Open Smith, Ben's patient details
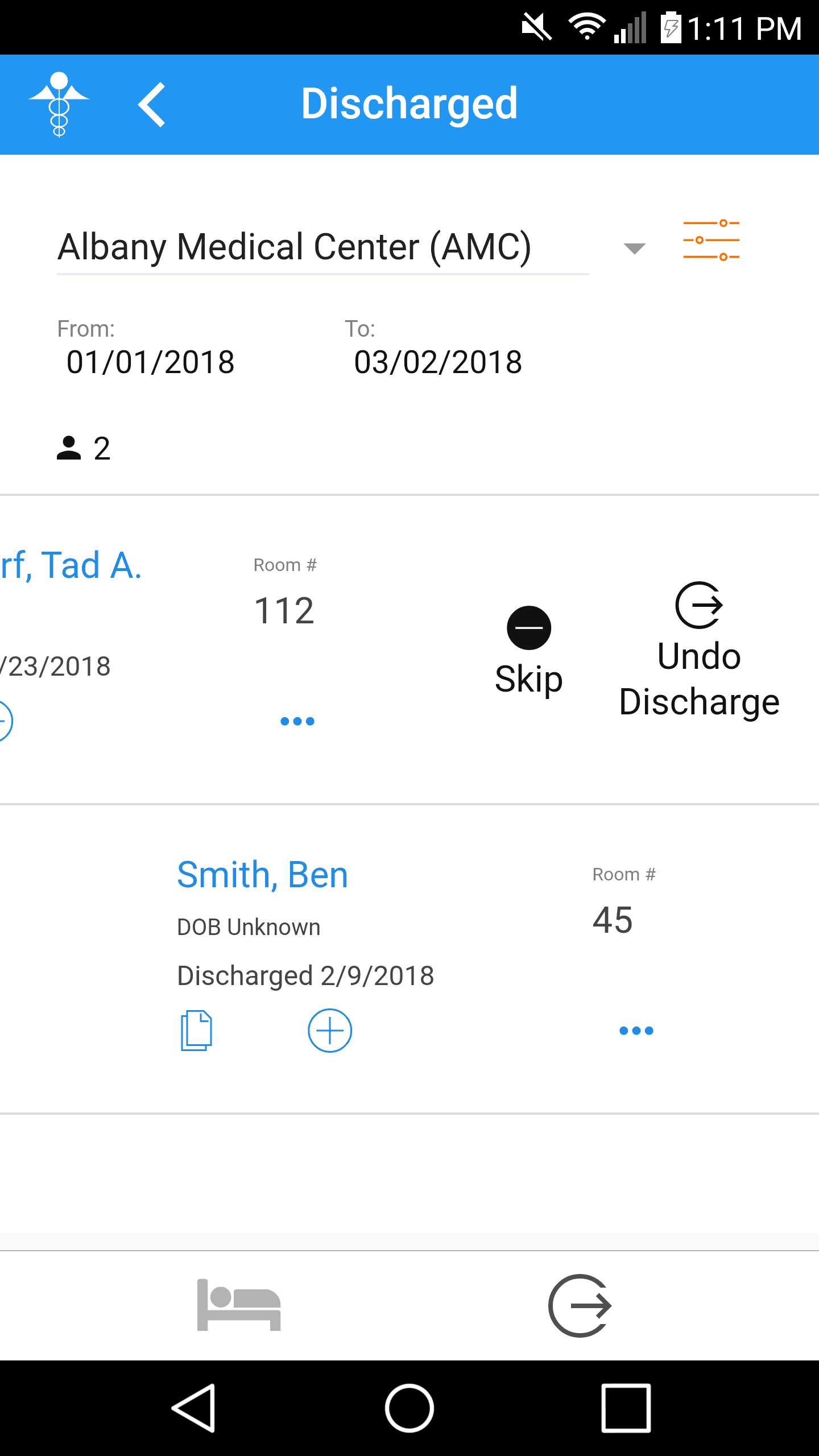 point(262,875)
